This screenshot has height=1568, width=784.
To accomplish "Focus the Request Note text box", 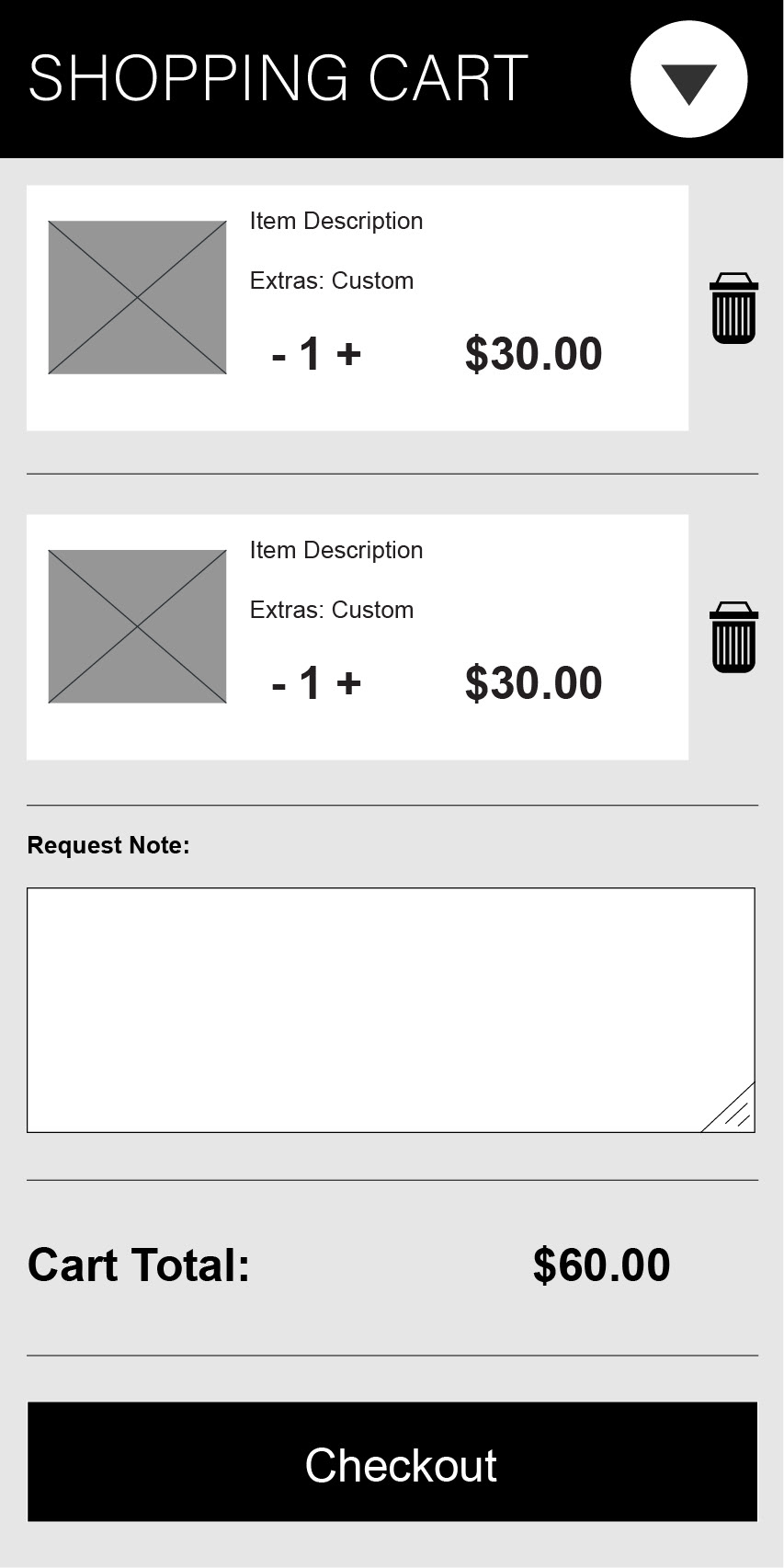I will [391, 1010].
